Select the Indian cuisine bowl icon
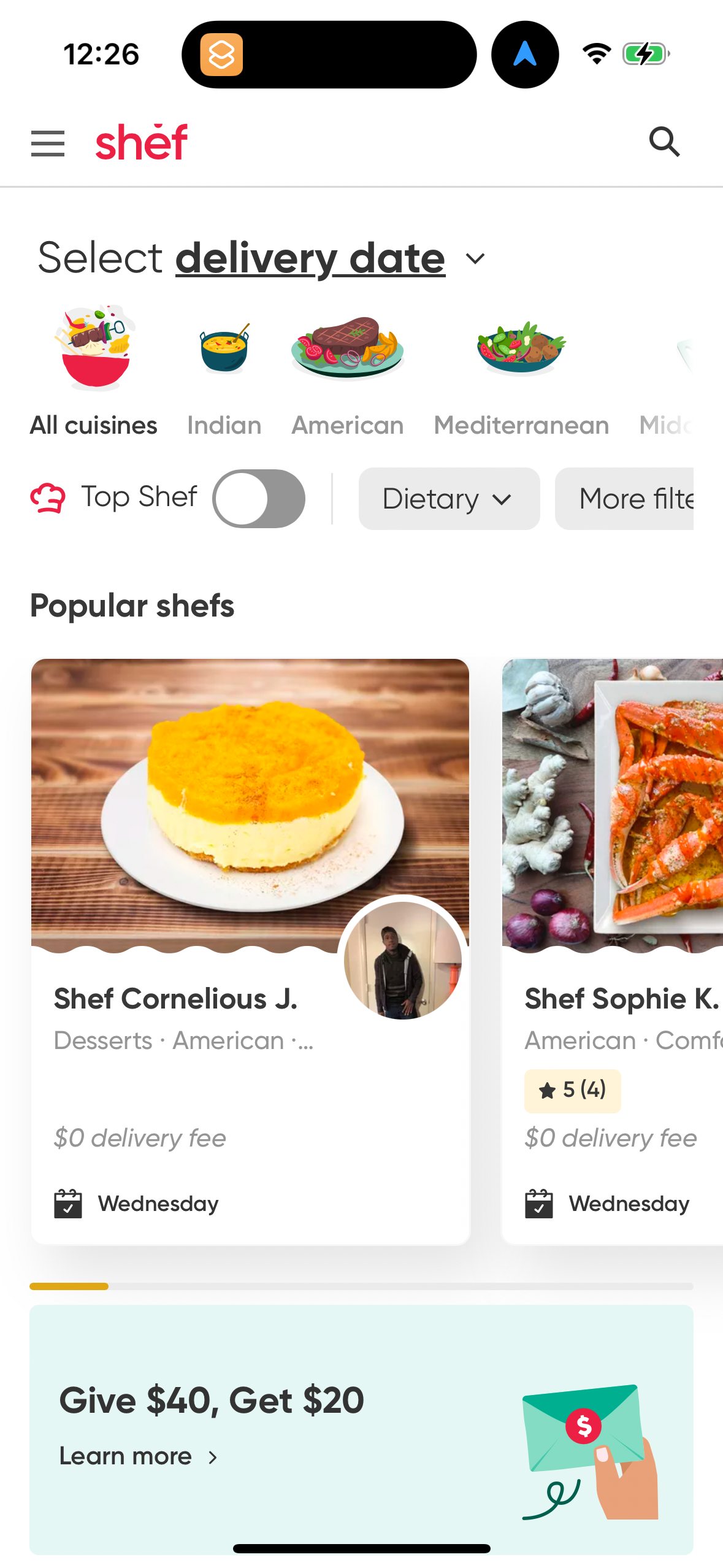 point(223,348)
